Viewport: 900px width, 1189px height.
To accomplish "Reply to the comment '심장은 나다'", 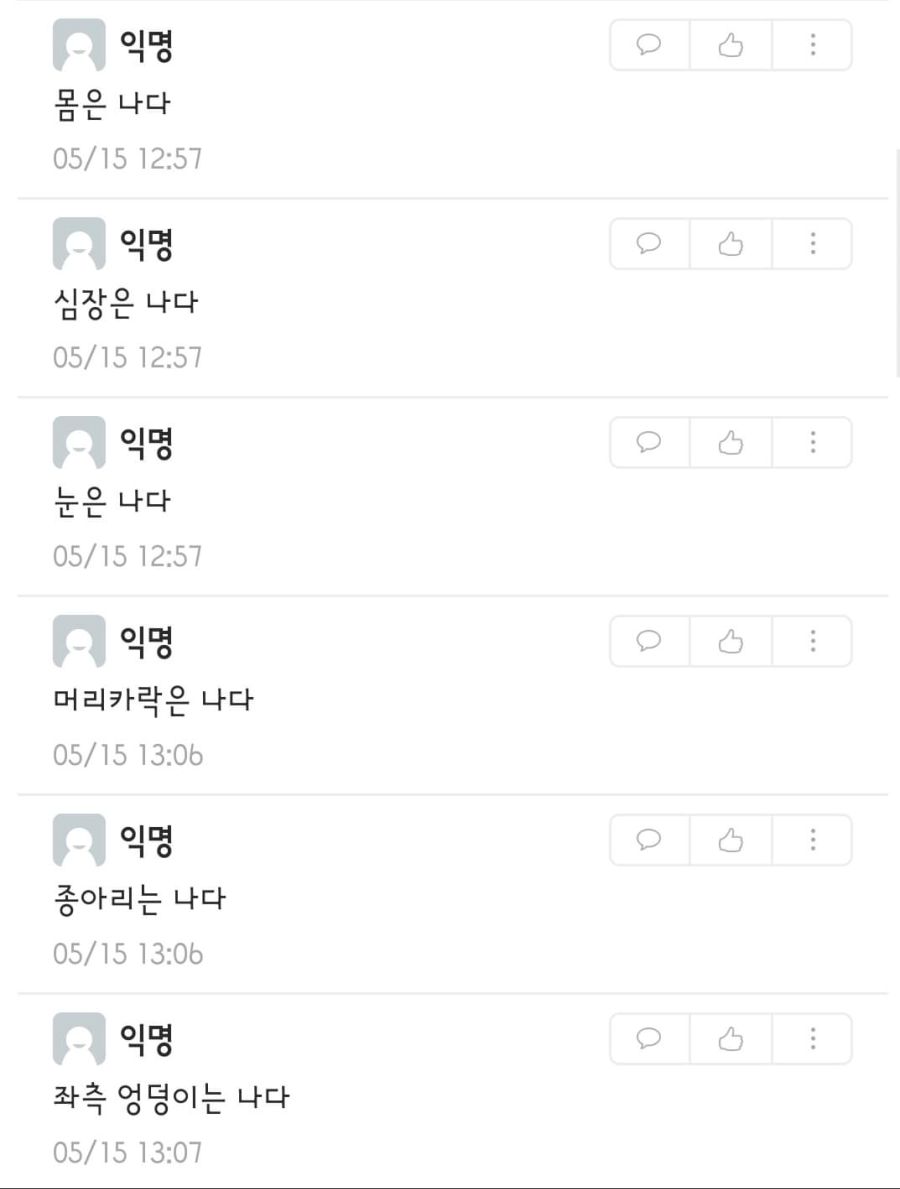I will (x=649, y=244).
